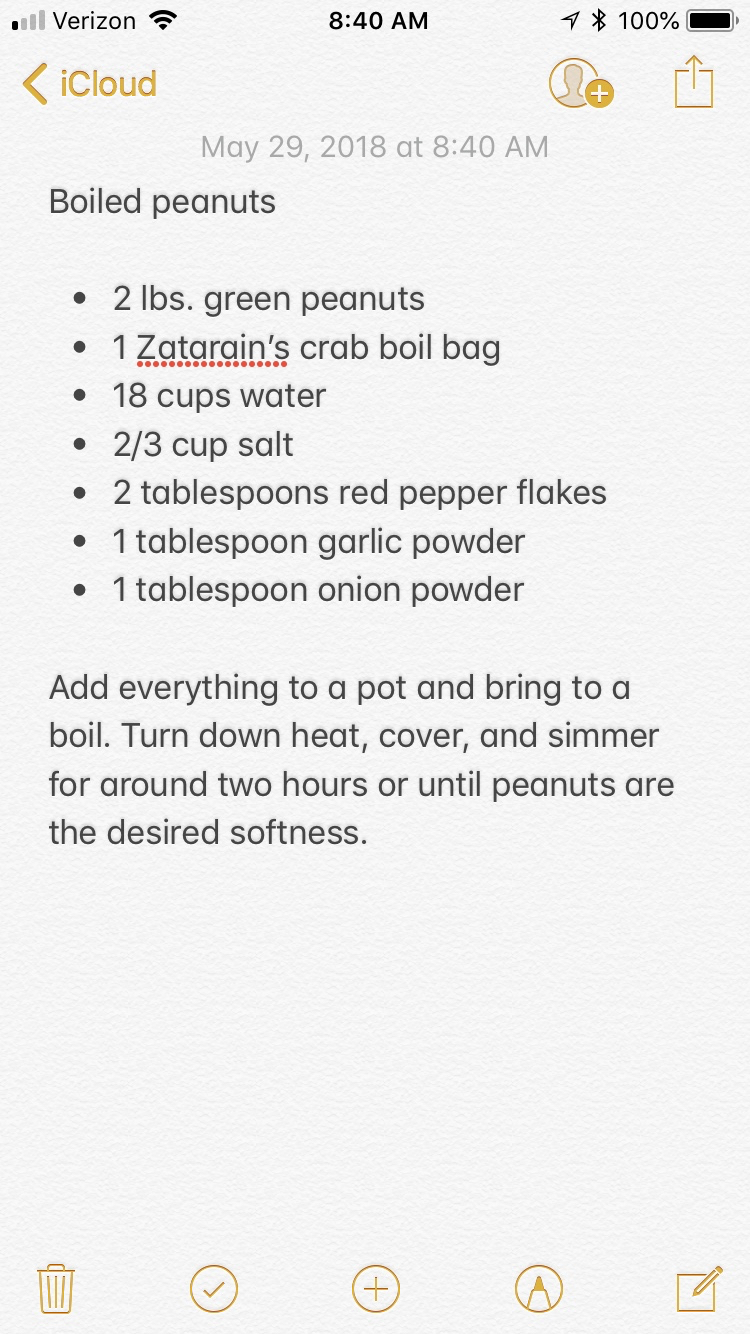Tap the note body to start editing

pos(360,760)
